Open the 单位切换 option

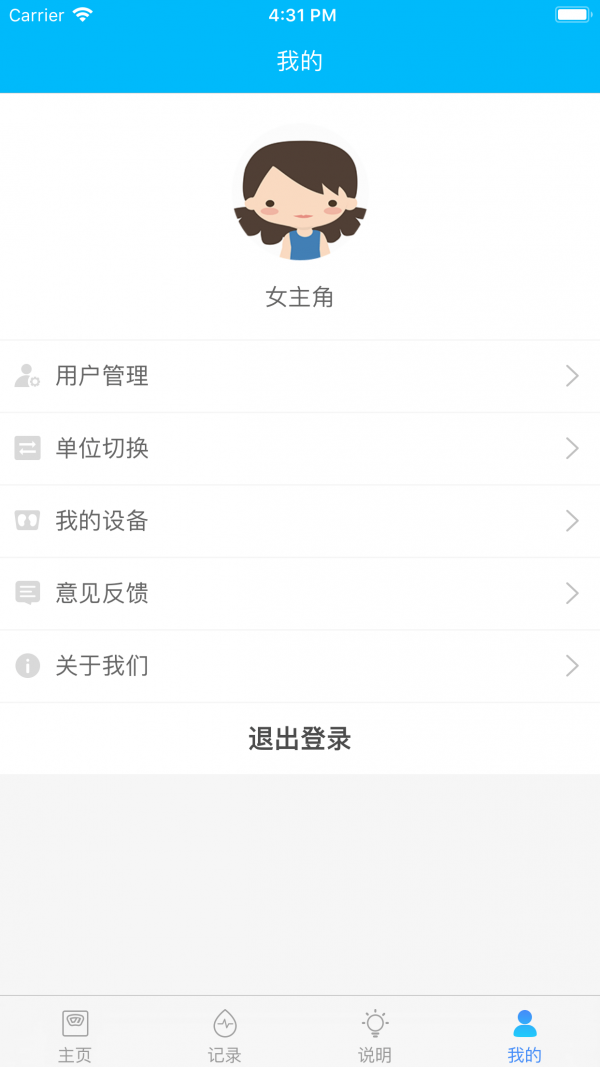pos(300,448)
